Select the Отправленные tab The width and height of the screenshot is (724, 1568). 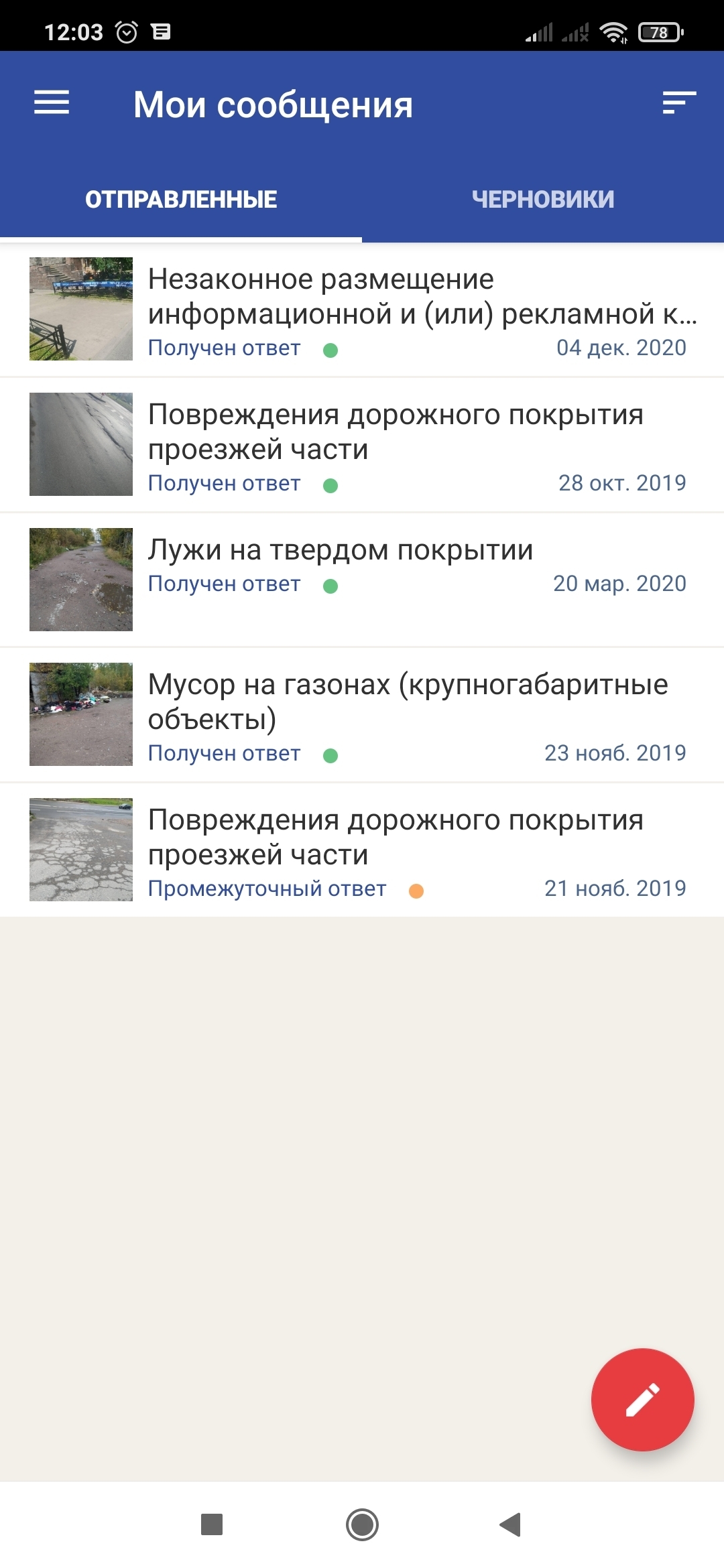click(x=181, y=199)
